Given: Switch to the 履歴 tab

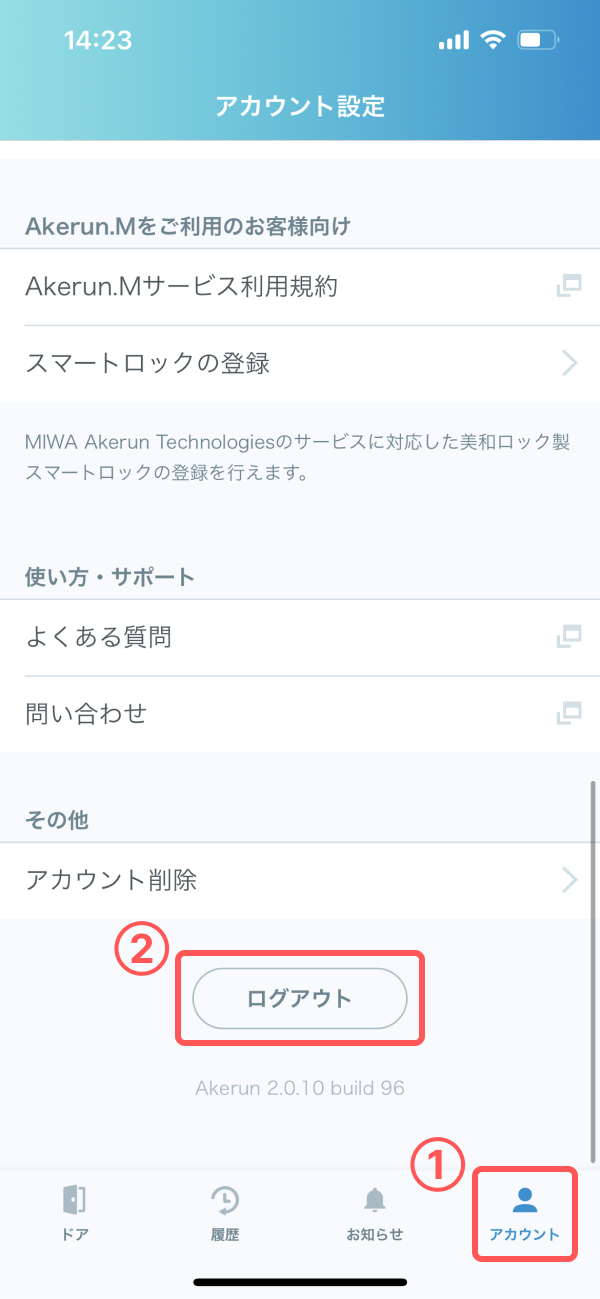Looking at the screenshot, I should pos(225,1212).
